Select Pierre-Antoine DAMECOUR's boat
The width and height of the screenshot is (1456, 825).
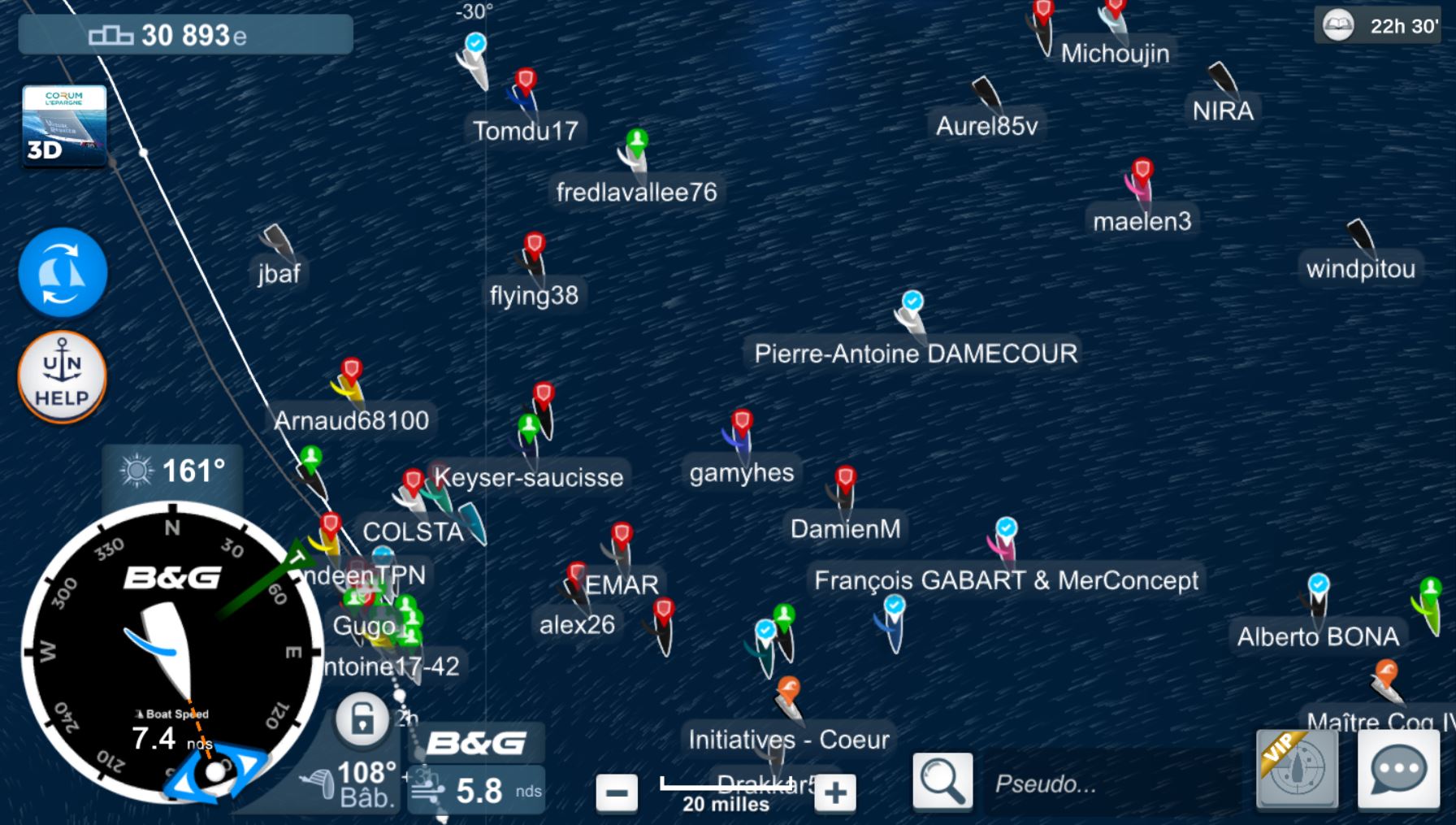[912, 315]
